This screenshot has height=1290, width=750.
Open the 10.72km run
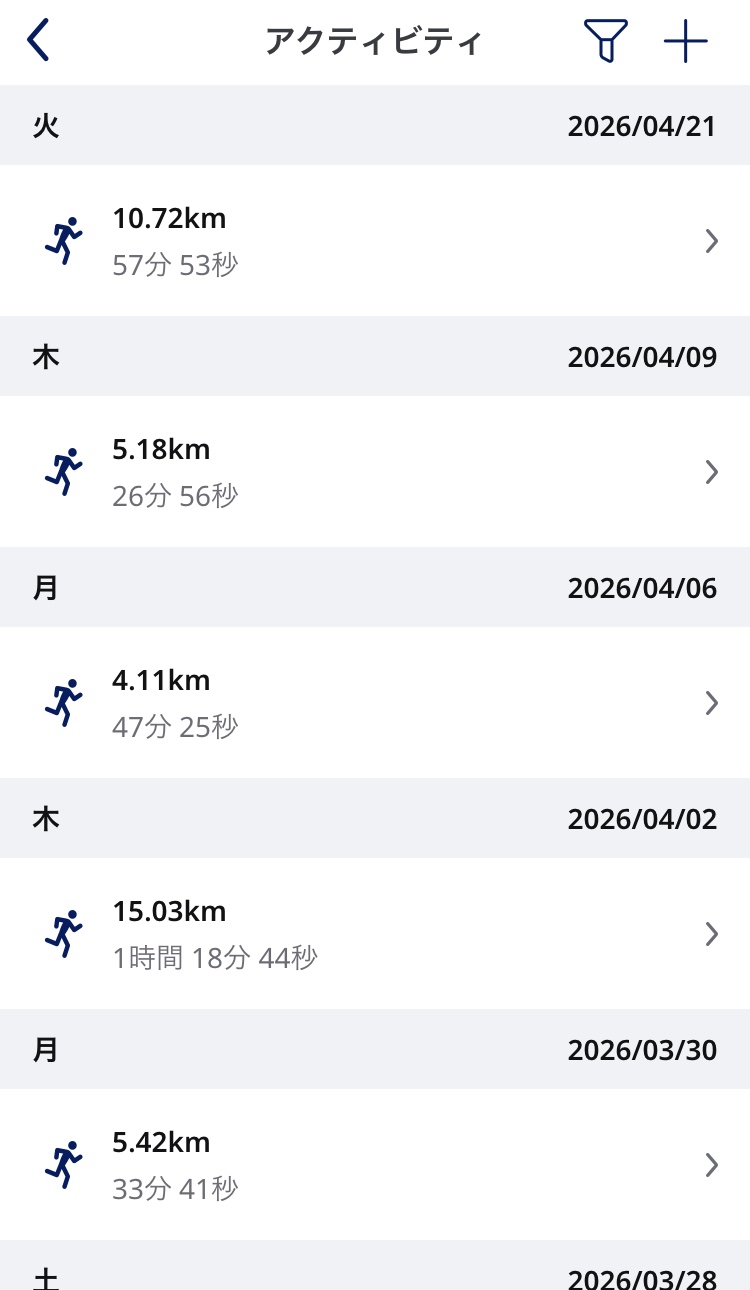pyautogui.click(x=375, y=241)
